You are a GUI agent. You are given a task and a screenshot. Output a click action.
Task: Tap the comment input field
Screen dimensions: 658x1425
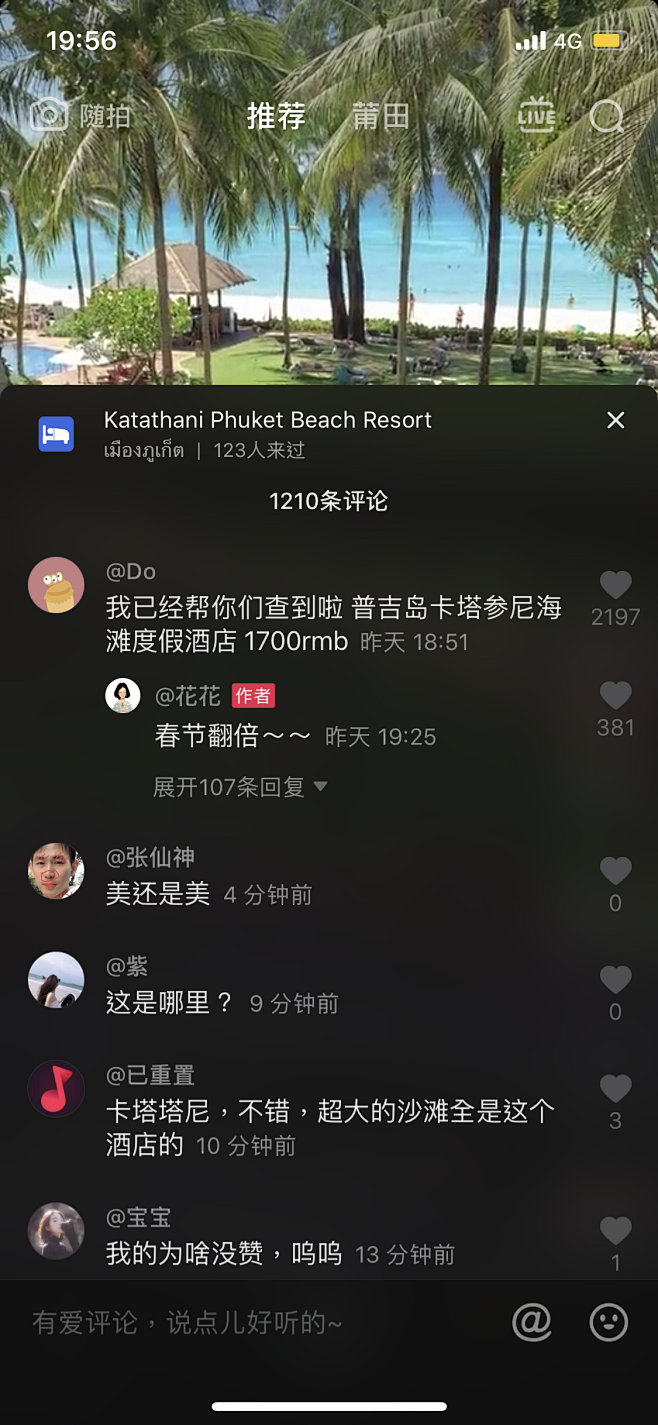coord(250,1323)
